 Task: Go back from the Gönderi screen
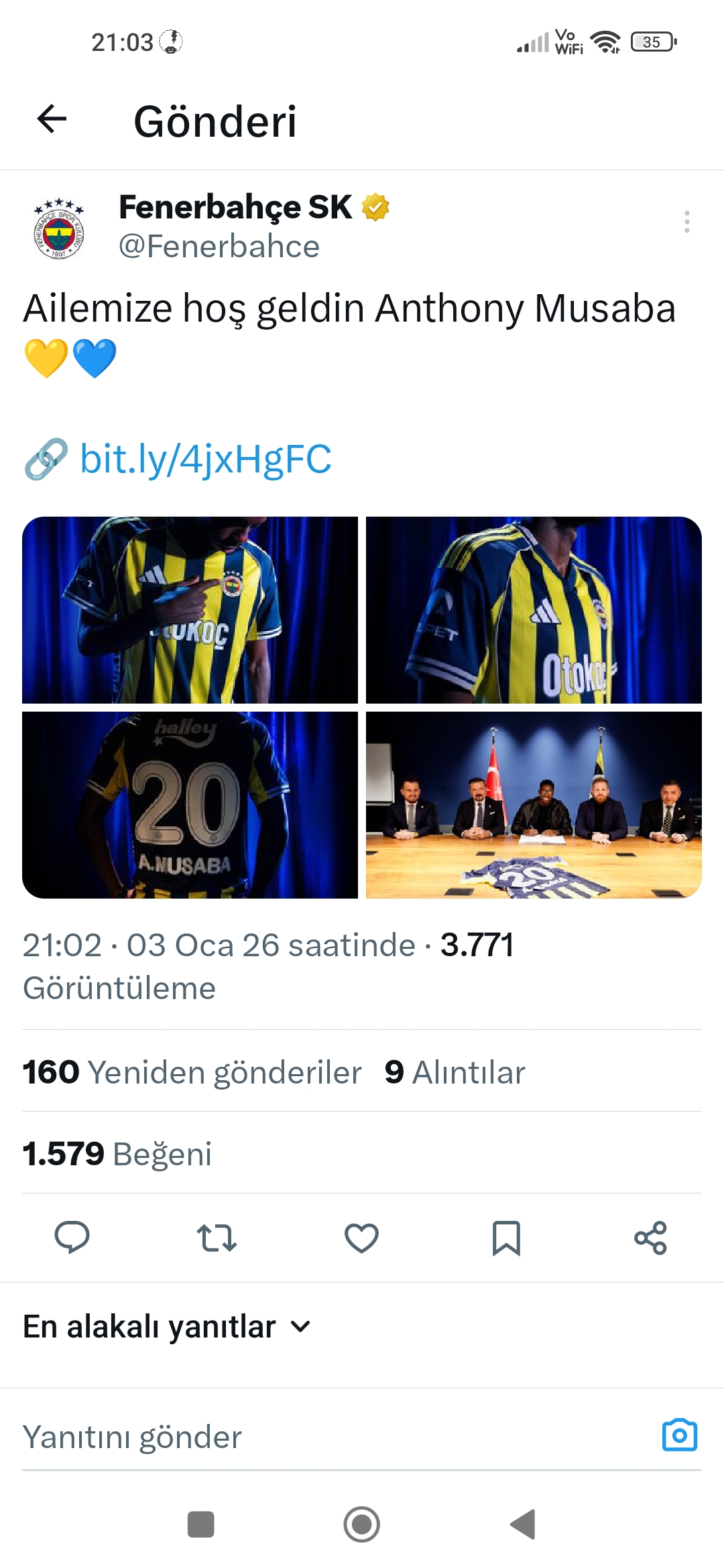pyautogui.click(x=52, y=120)
